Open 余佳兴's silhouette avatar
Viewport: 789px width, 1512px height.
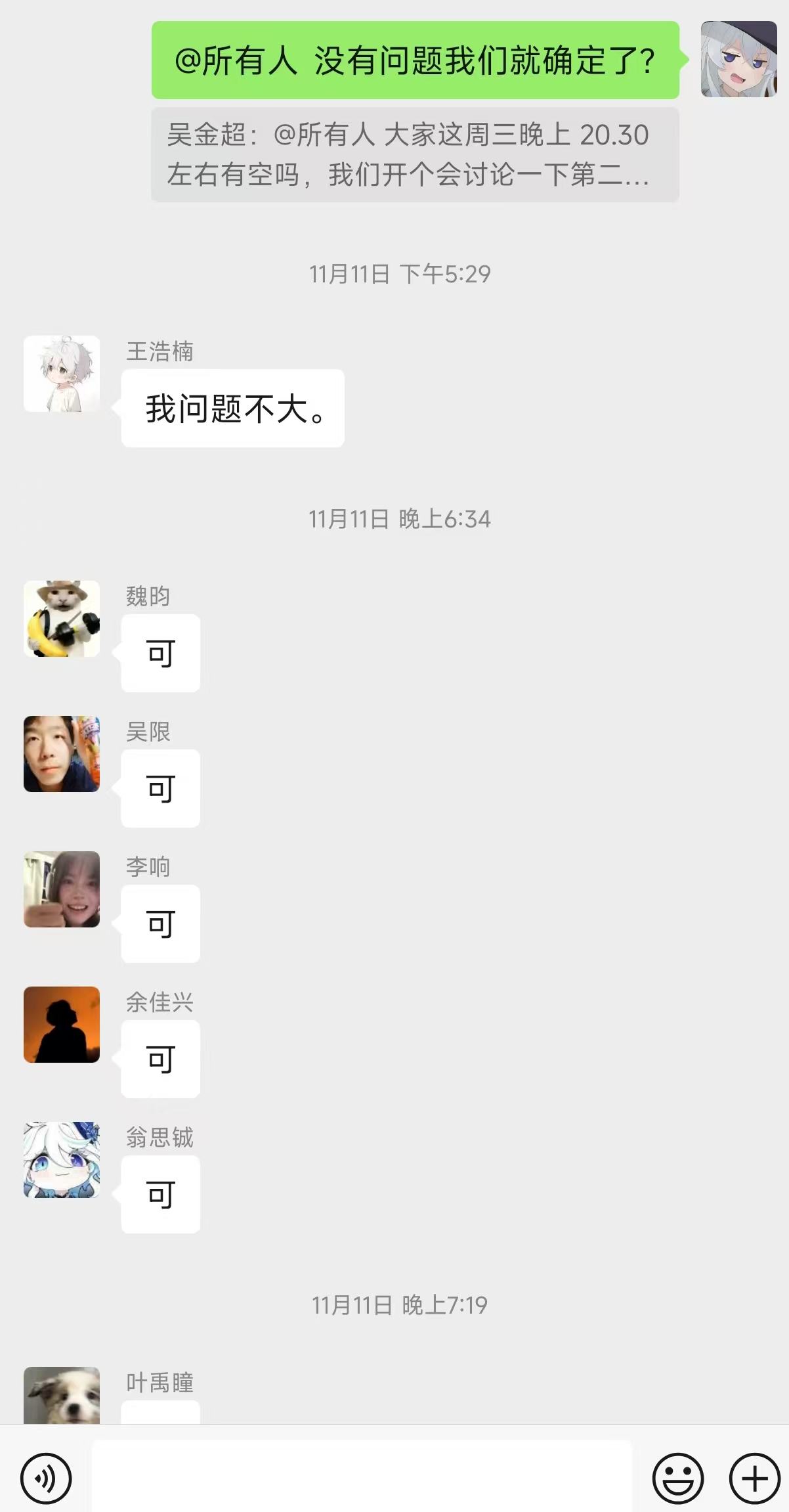click(62, 1024)
